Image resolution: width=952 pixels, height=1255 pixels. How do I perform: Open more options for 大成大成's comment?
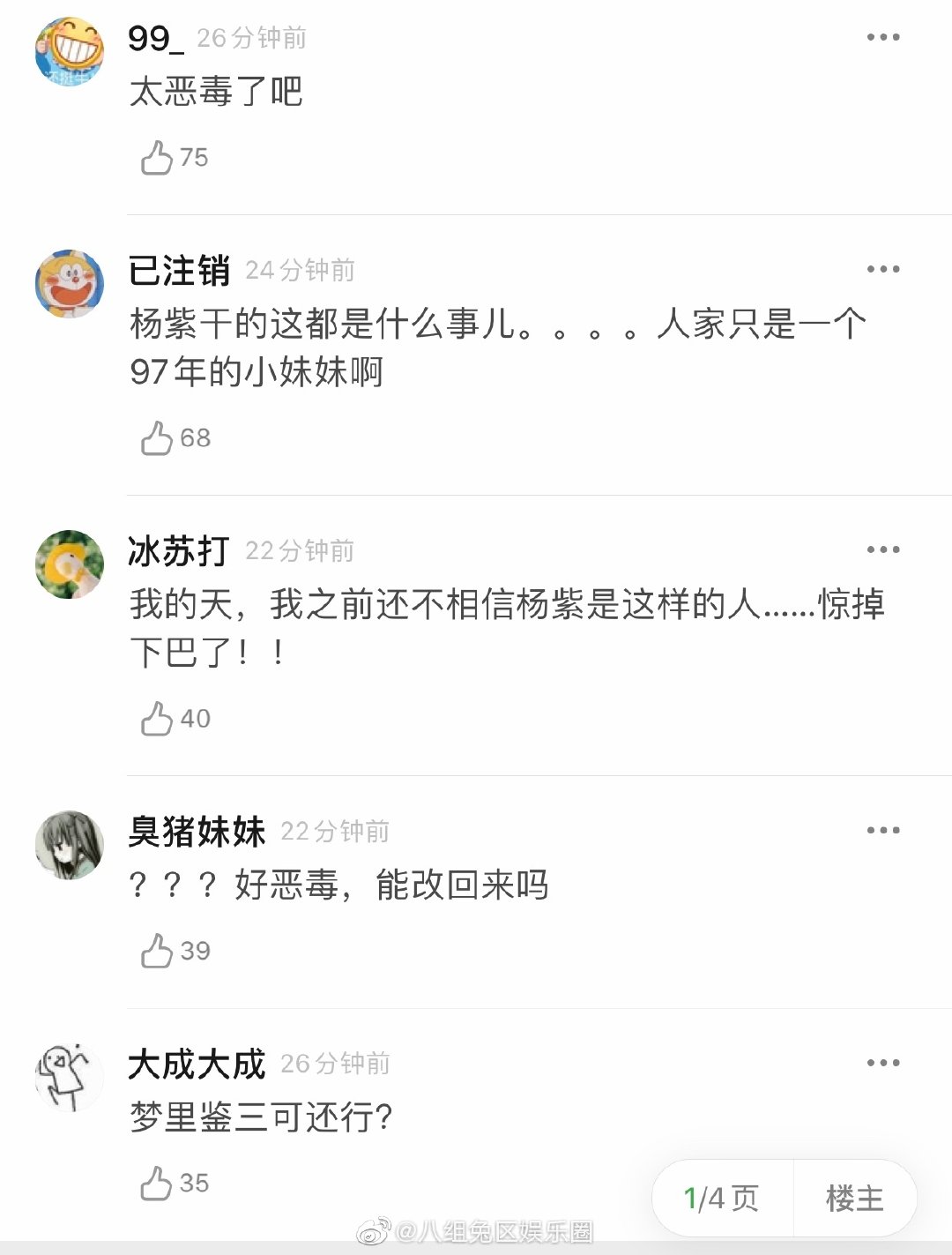click(x=882, y=1064)
